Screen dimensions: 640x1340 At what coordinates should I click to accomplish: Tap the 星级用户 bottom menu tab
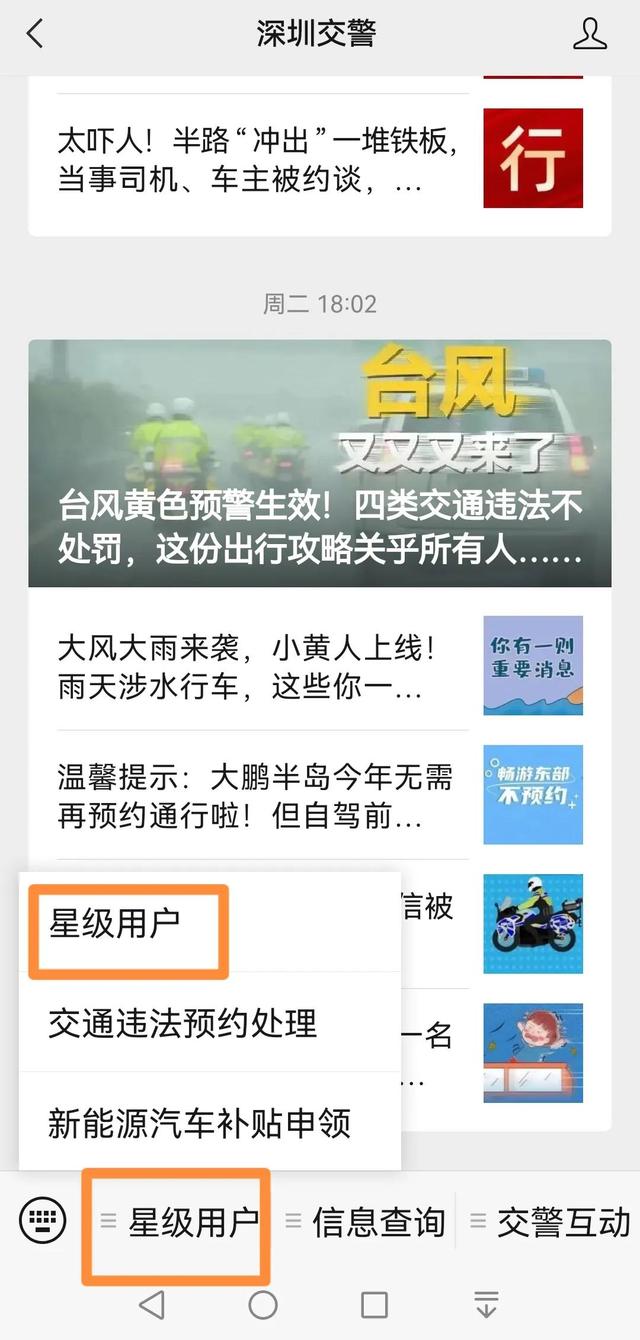(x=180, y=1221)
